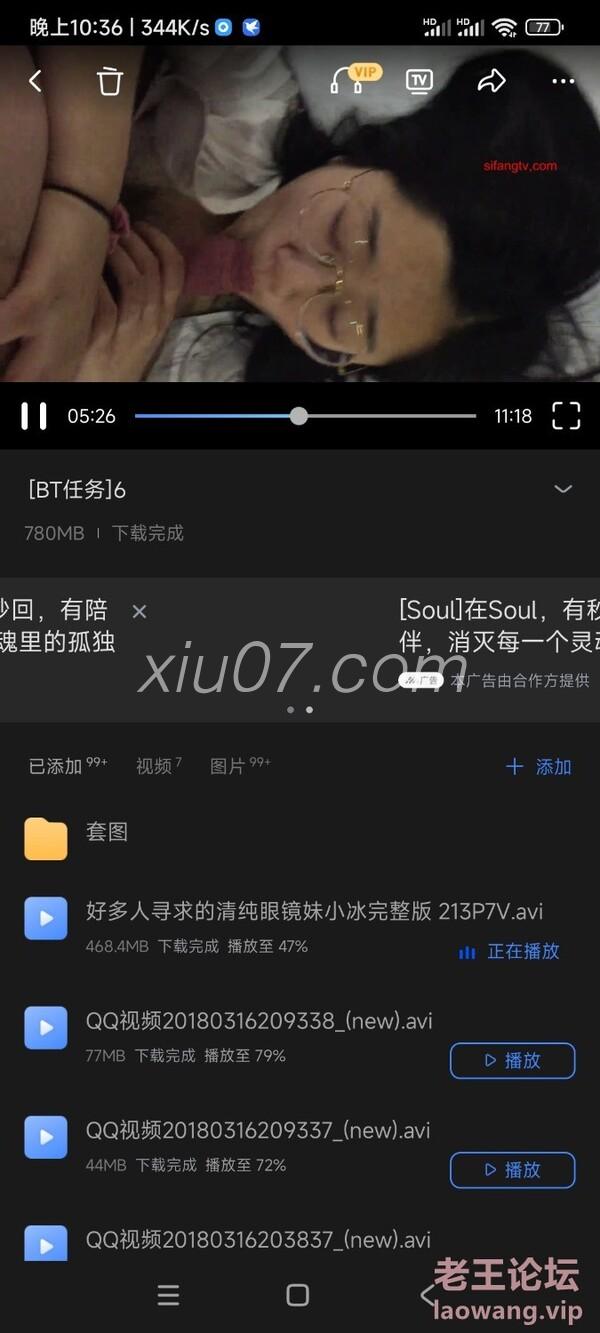Go back using the top-left arrow
Screen dimensions: 600x1333
[x=36, y=81]
